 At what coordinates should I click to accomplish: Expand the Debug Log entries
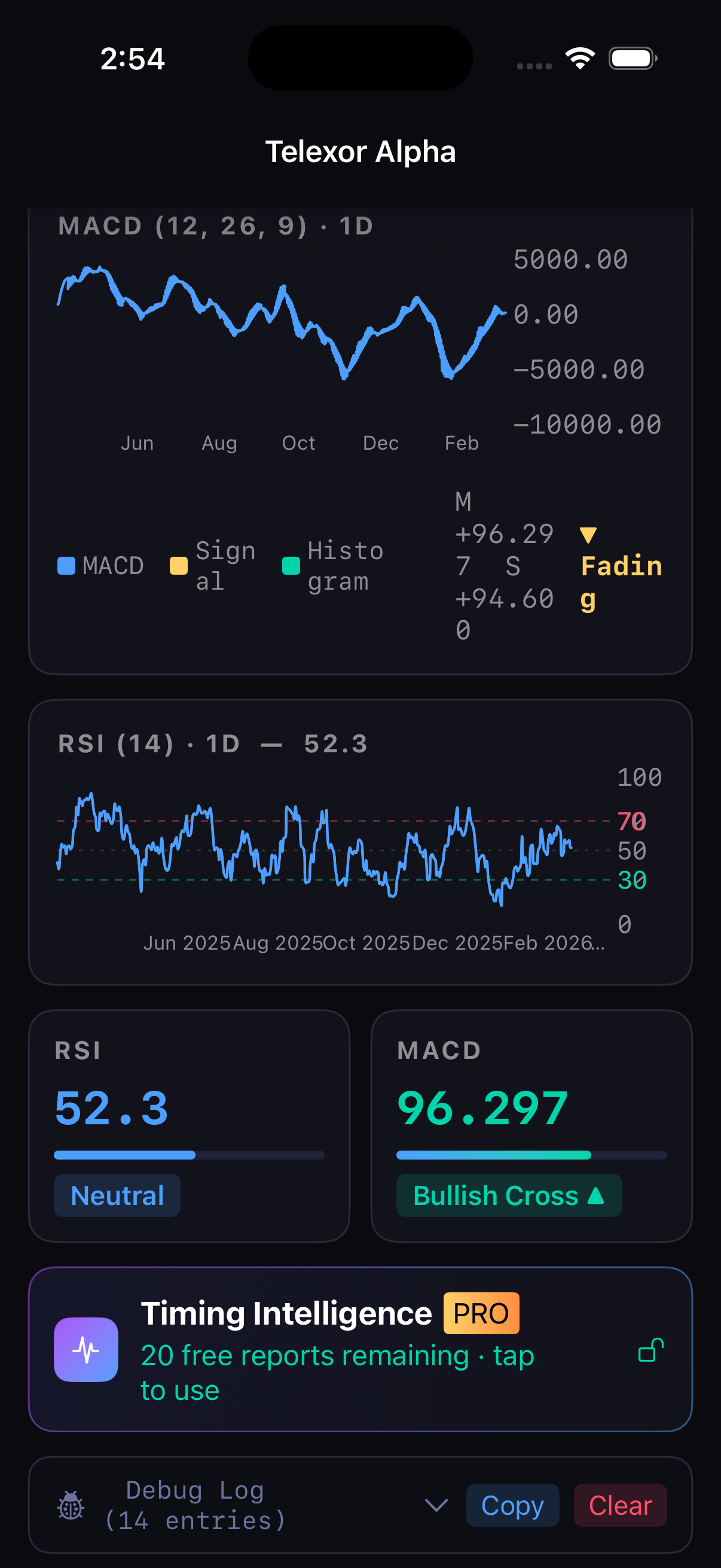(x=437, y=1505)
